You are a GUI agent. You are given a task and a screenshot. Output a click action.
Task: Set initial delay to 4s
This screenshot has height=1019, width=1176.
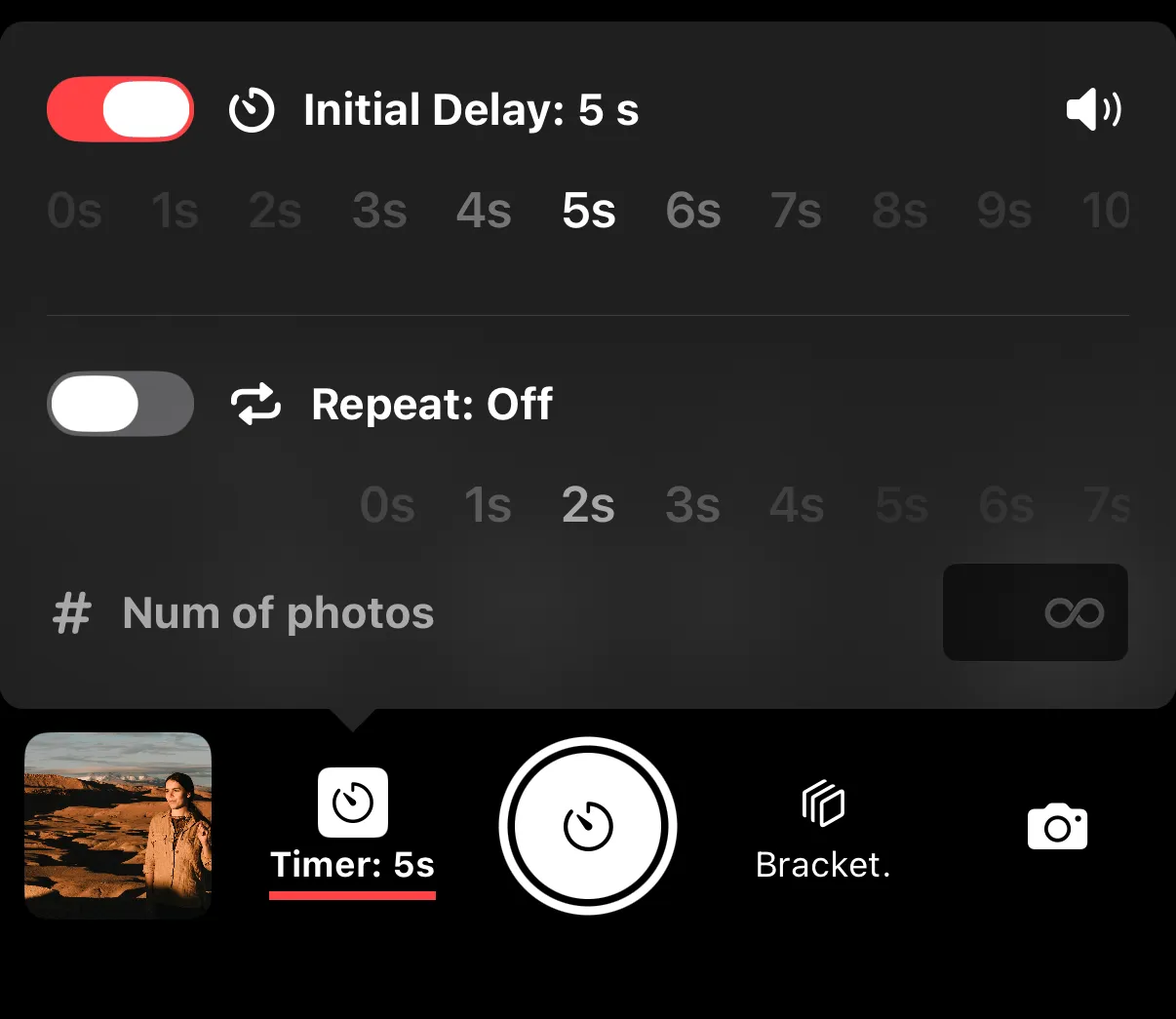point(484,211)
